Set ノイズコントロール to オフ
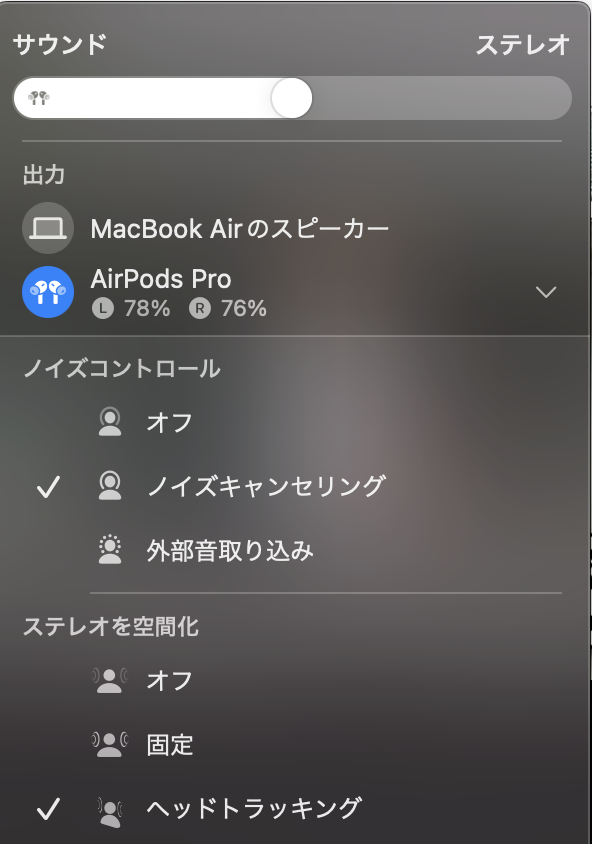 [x=292, y=423]
